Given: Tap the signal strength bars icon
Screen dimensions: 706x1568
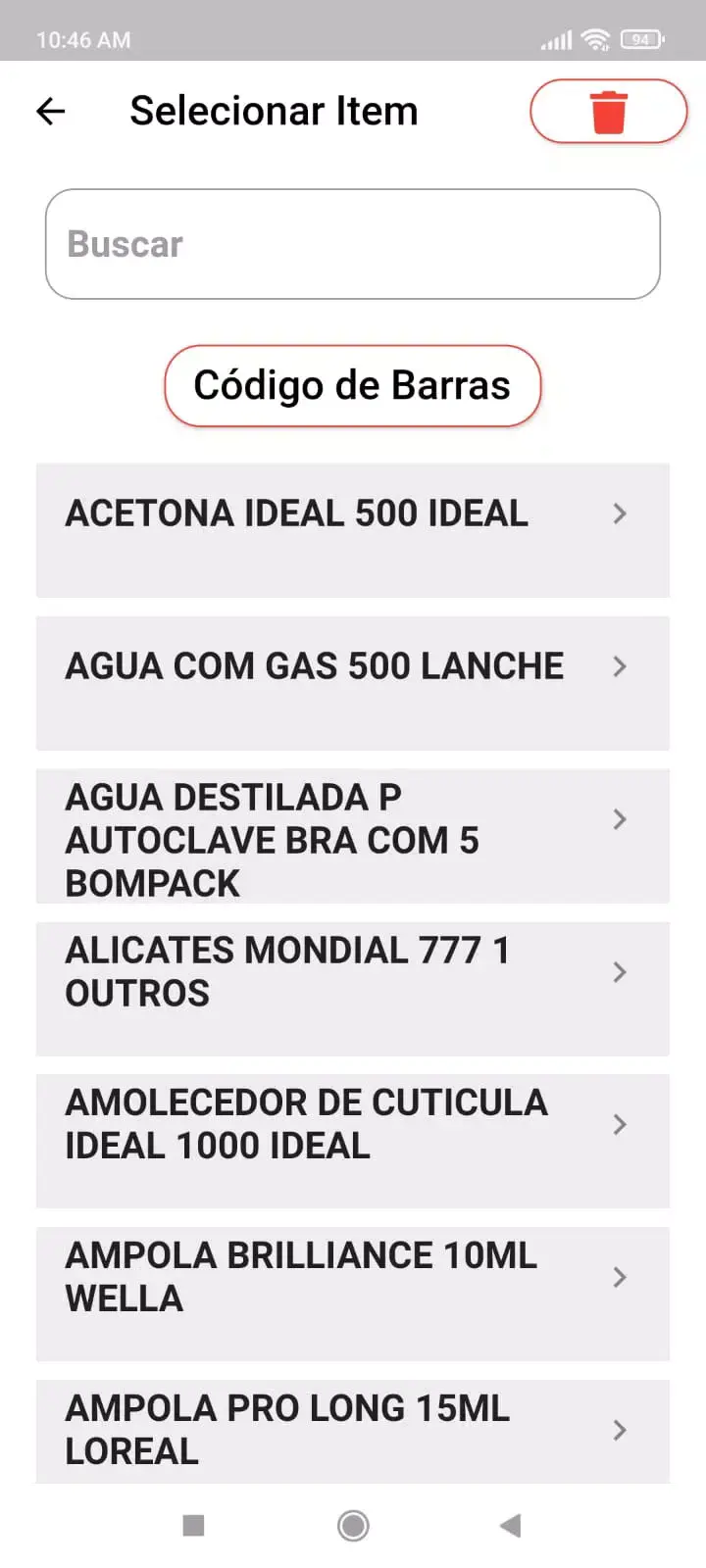Looking at the screenshot, I should (558, 40).
